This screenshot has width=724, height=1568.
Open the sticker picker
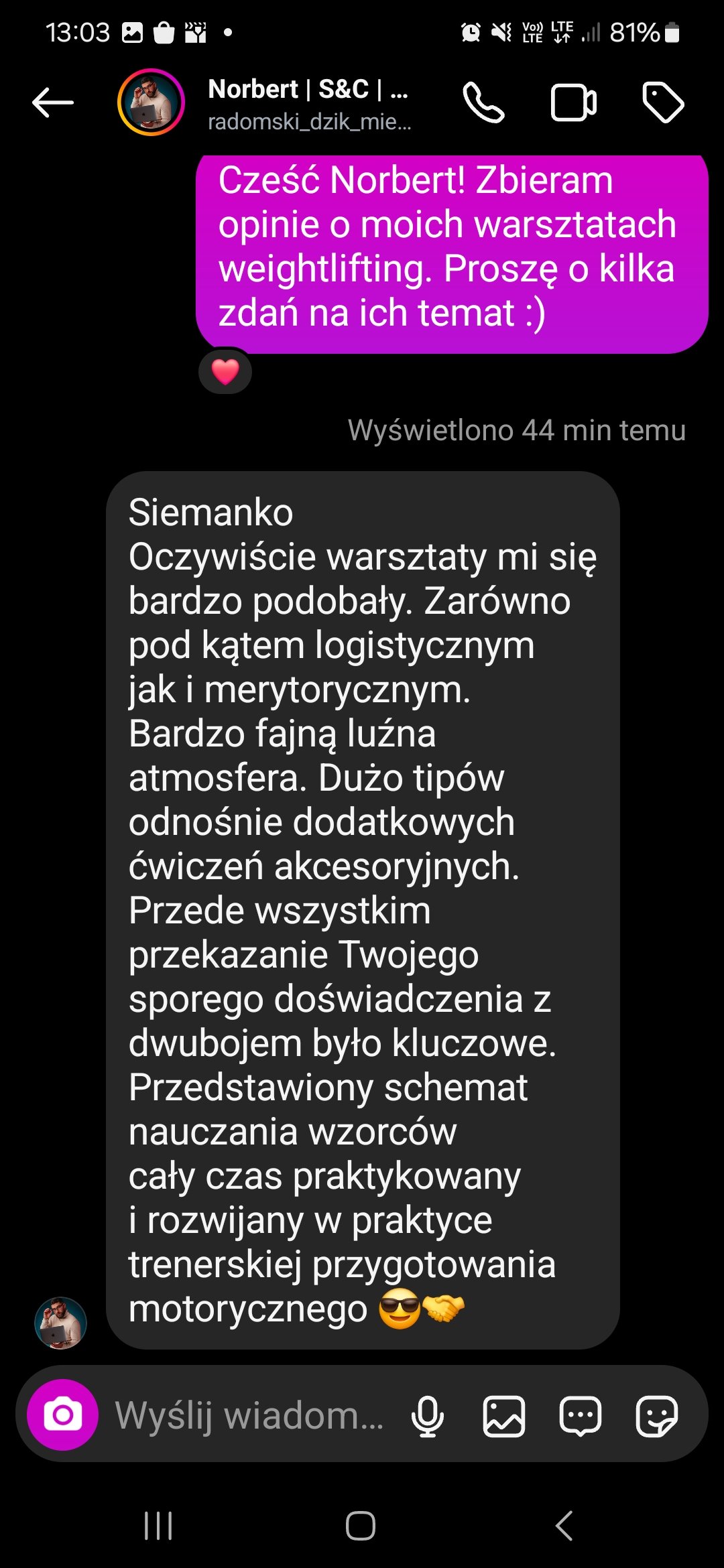(657, 1416)
